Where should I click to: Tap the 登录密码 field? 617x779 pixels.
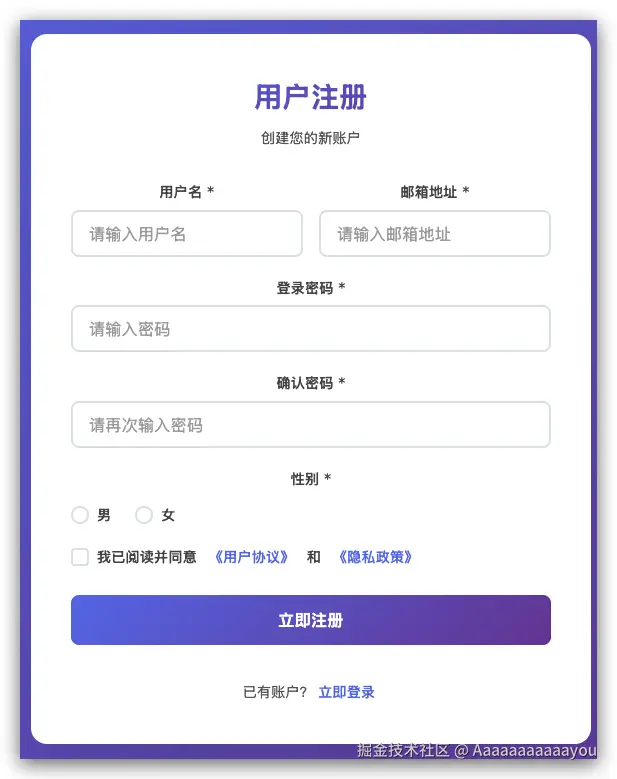(x=310, y=329)
